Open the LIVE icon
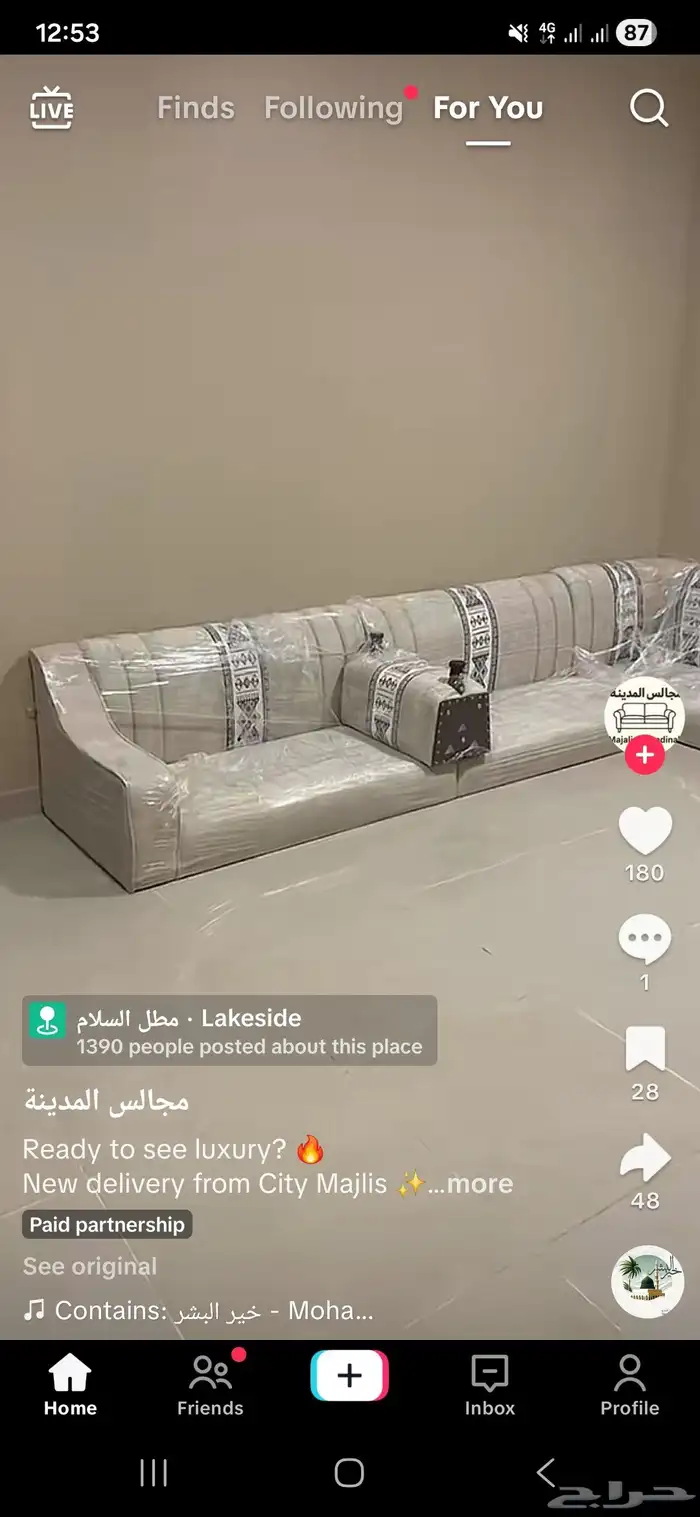 [x=52, y=108]
